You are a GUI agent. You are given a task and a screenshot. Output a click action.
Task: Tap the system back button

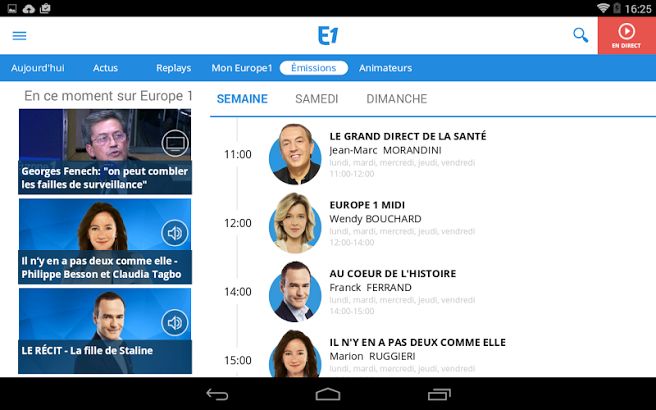[217, 394]
